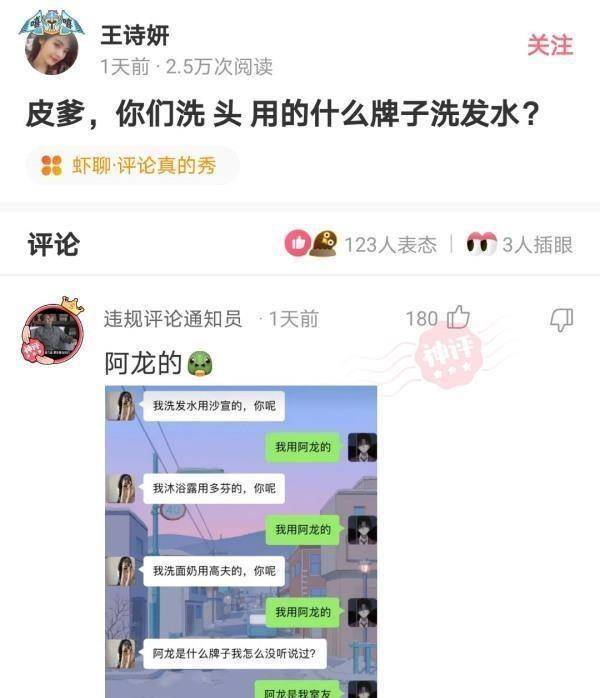Follow 王诗妍 with the 关注 button
This screenshot has height=698, width=600.
tap(549, 46)
